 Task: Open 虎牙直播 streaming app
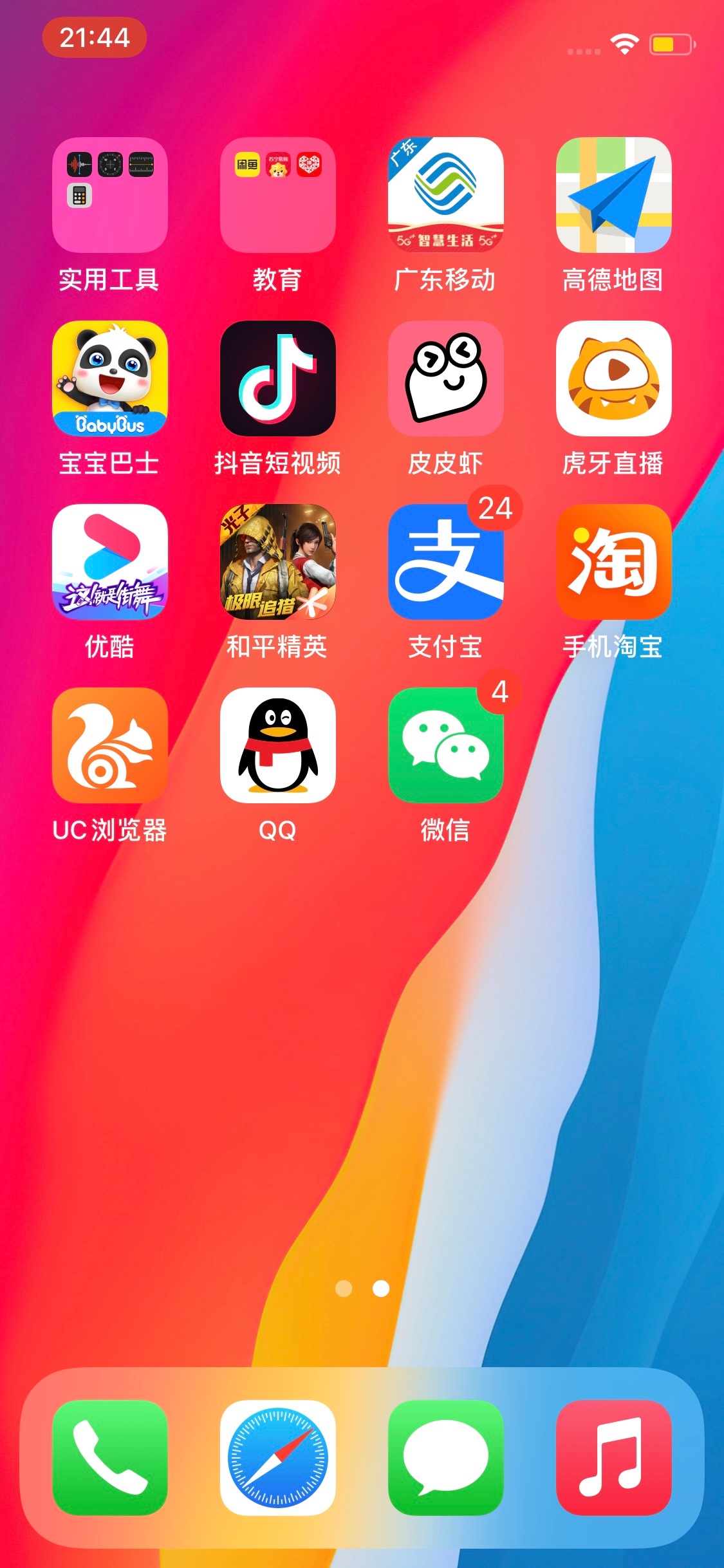[613, 378]
